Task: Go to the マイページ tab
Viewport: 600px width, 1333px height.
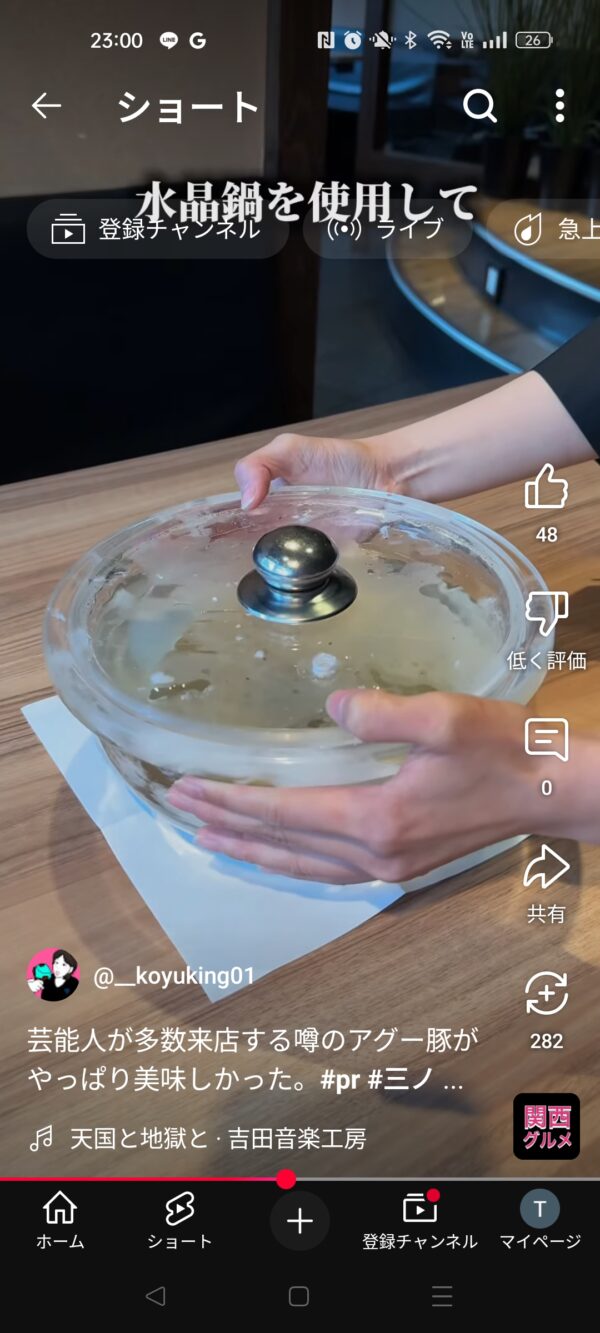Action: click(540, 1220)
